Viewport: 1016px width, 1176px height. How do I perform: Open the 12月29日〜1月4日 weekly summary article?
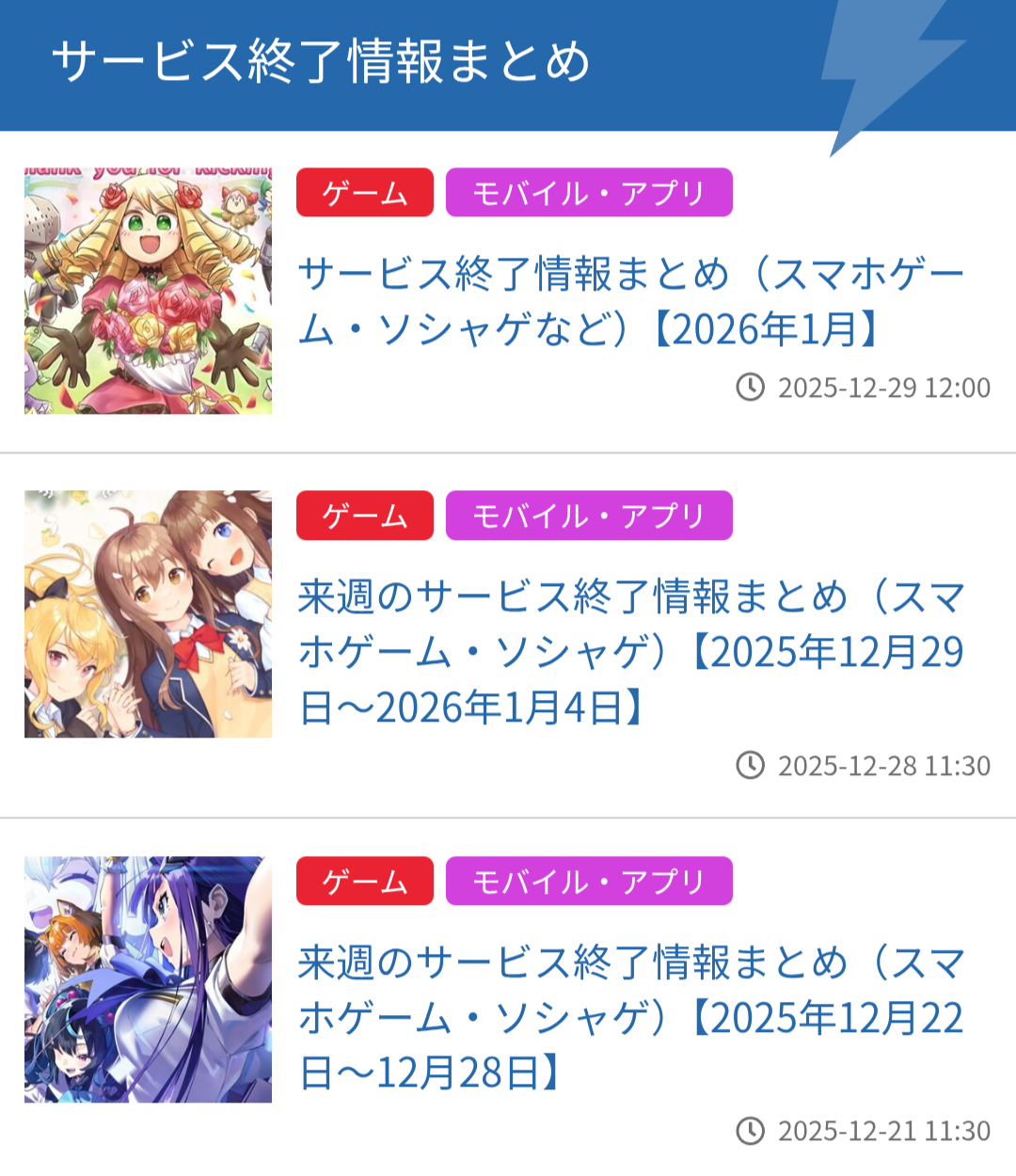click(630, 652)
